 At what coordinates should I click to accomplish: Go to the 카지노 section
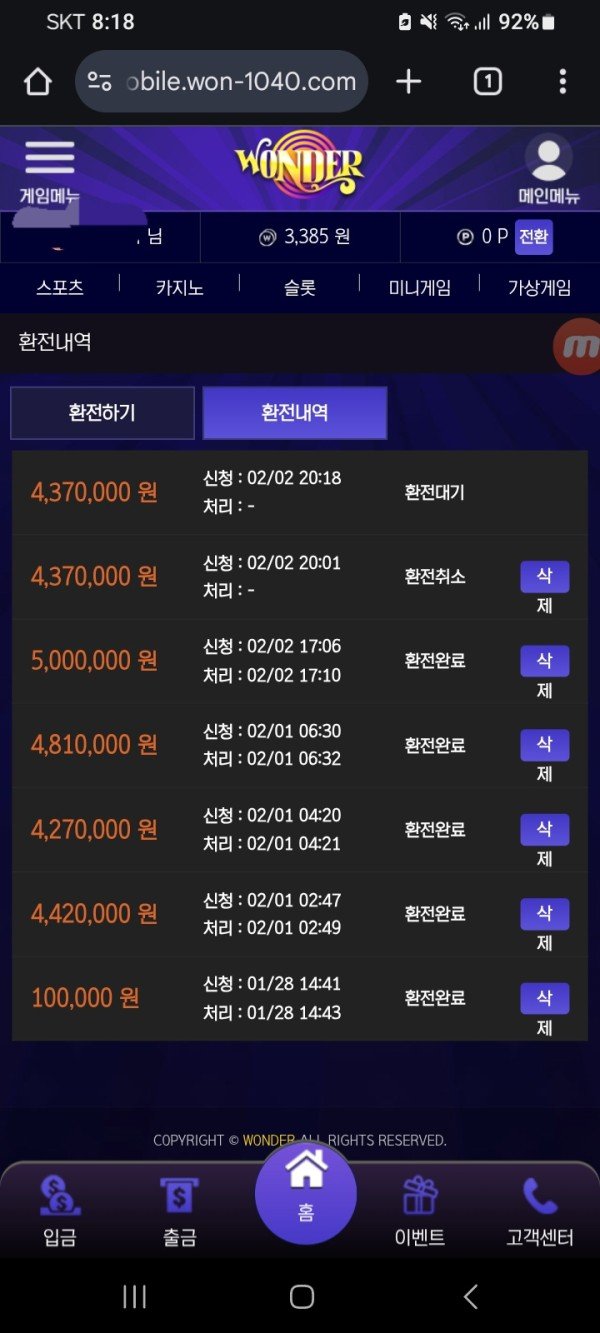pos(179,288)
